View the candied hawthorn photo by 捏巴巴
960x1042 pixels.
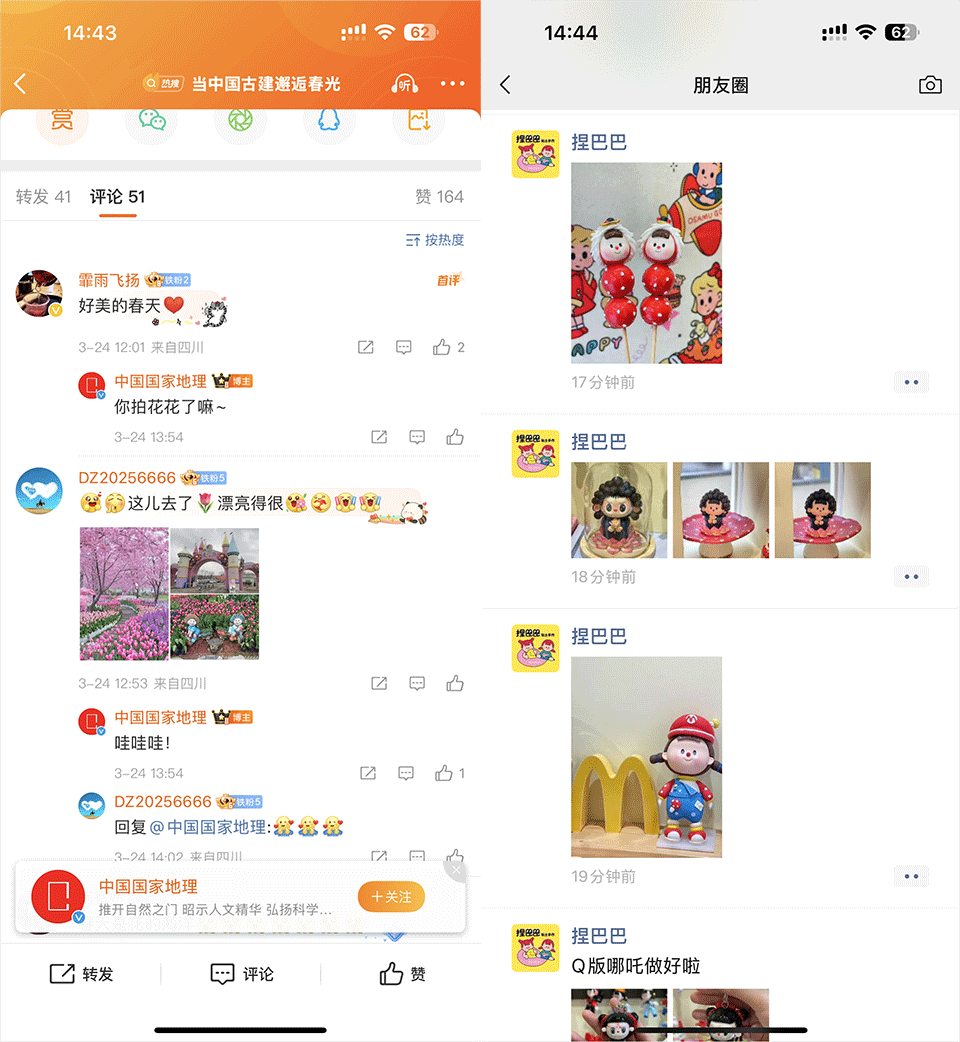(646, 263)
